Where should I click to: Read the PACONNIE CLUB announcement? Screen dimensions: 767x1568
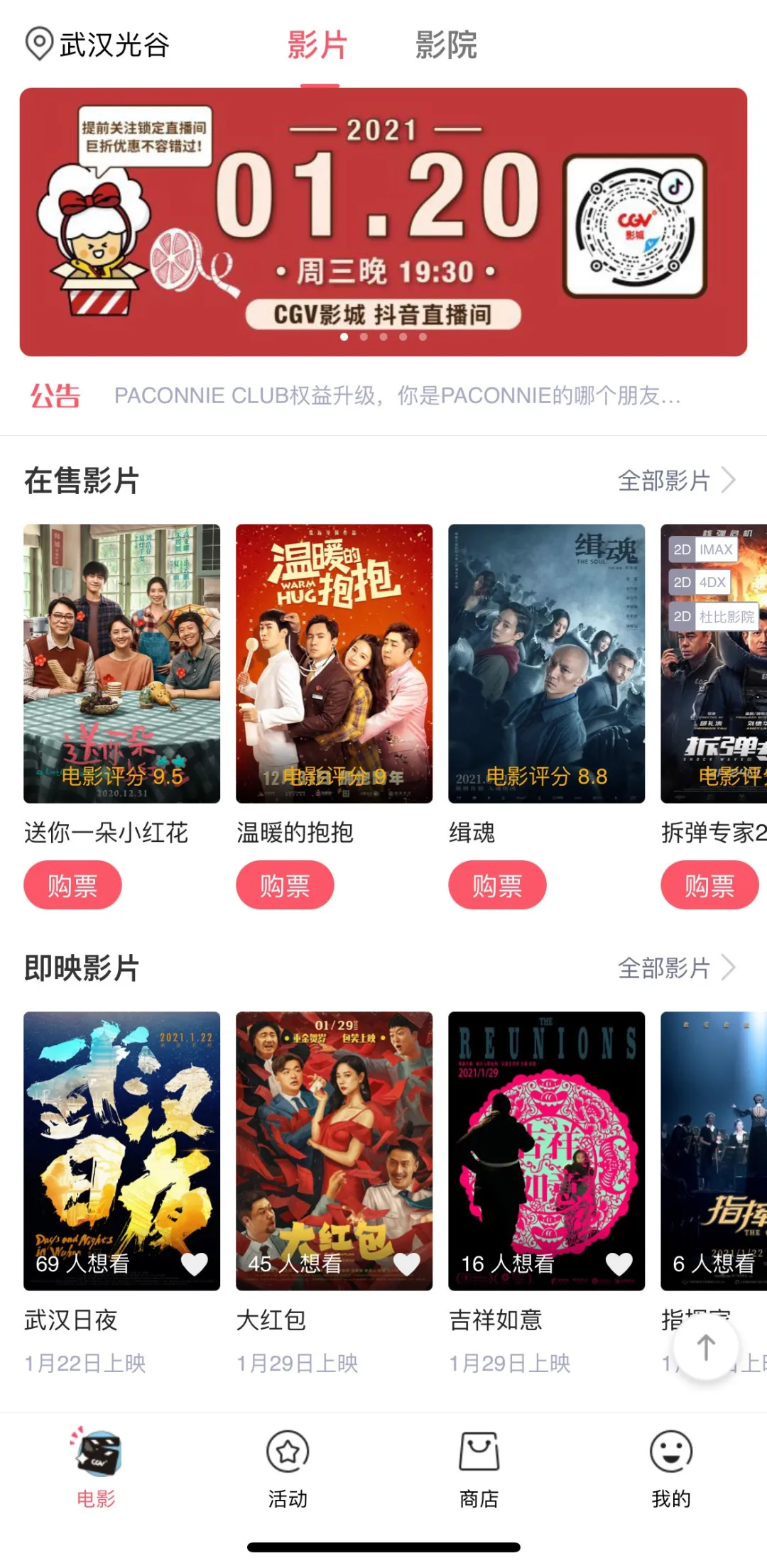[x=398, y=395]
